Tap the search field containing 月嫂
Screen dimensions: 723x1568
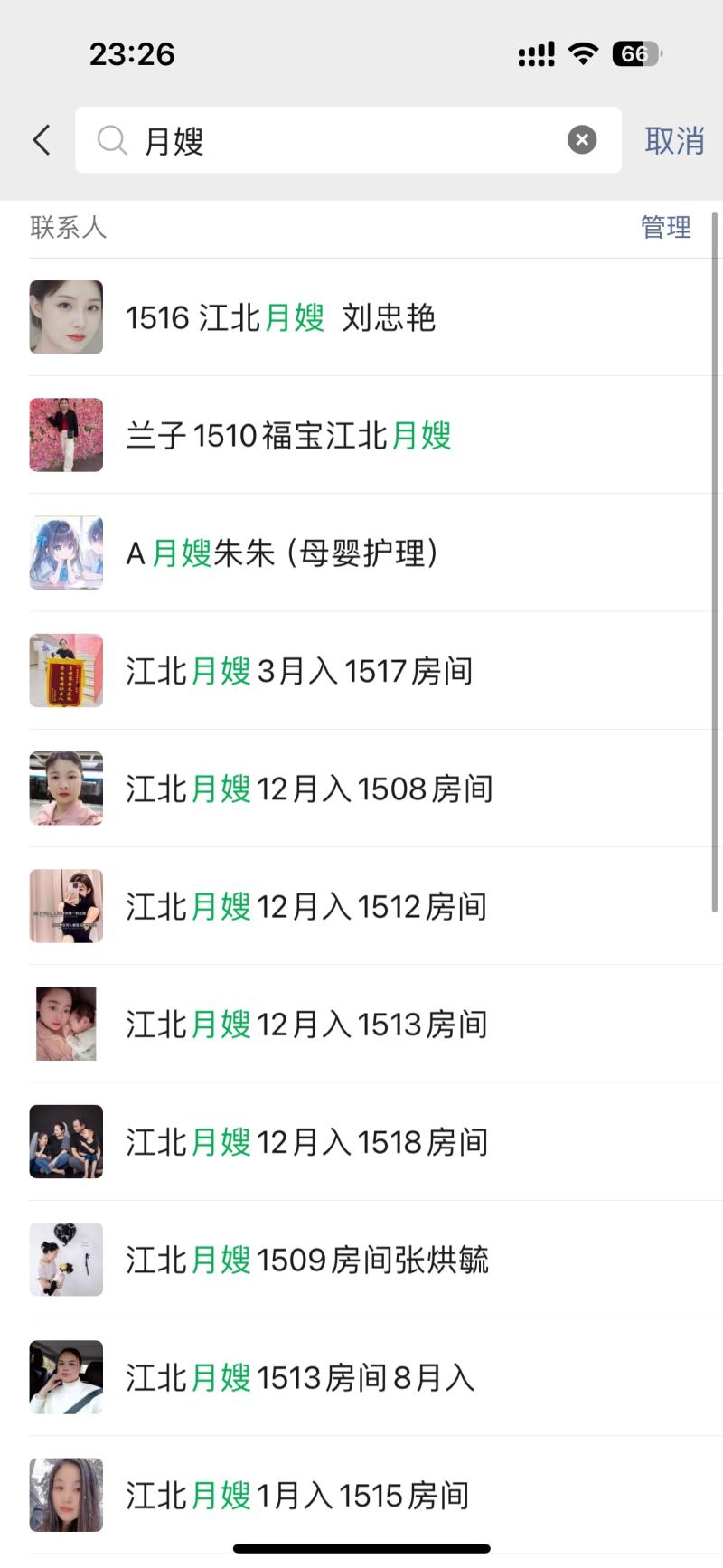coord(343,140)
